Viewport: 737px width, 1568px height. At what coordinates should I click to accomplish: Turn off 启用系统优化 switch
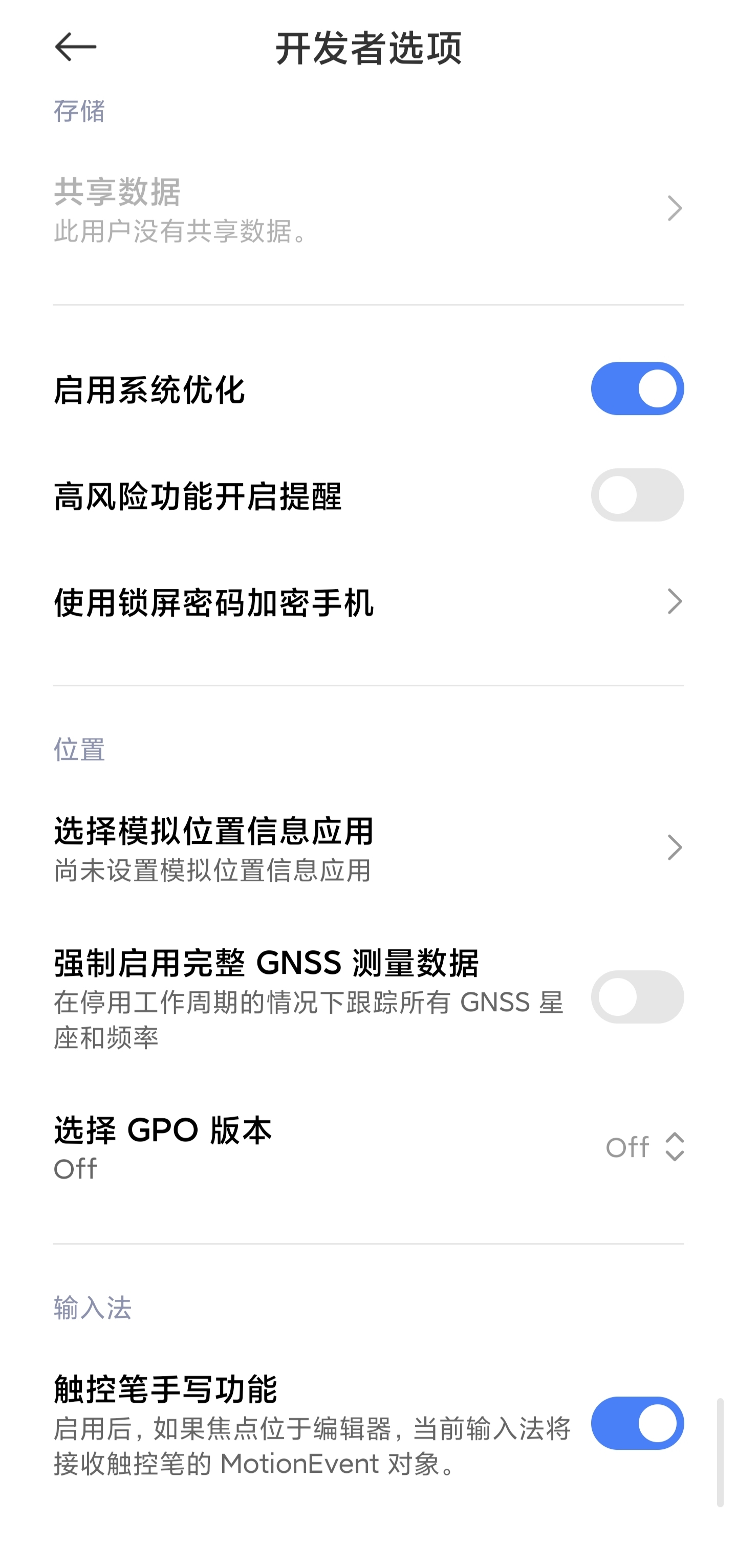coord(637,388)
